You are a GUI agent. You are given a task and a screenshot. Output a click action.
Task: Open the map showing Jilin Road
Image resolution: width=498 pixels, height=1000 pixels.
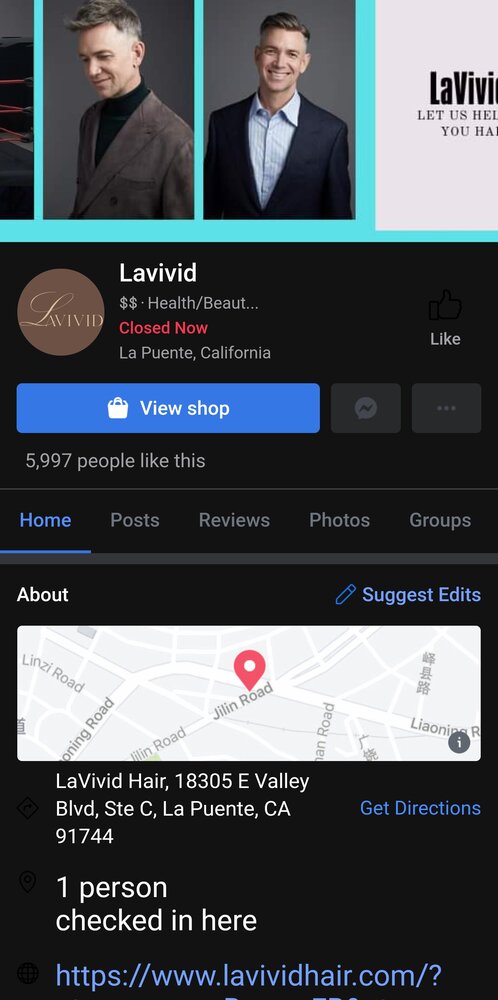[x=249, y=693]
